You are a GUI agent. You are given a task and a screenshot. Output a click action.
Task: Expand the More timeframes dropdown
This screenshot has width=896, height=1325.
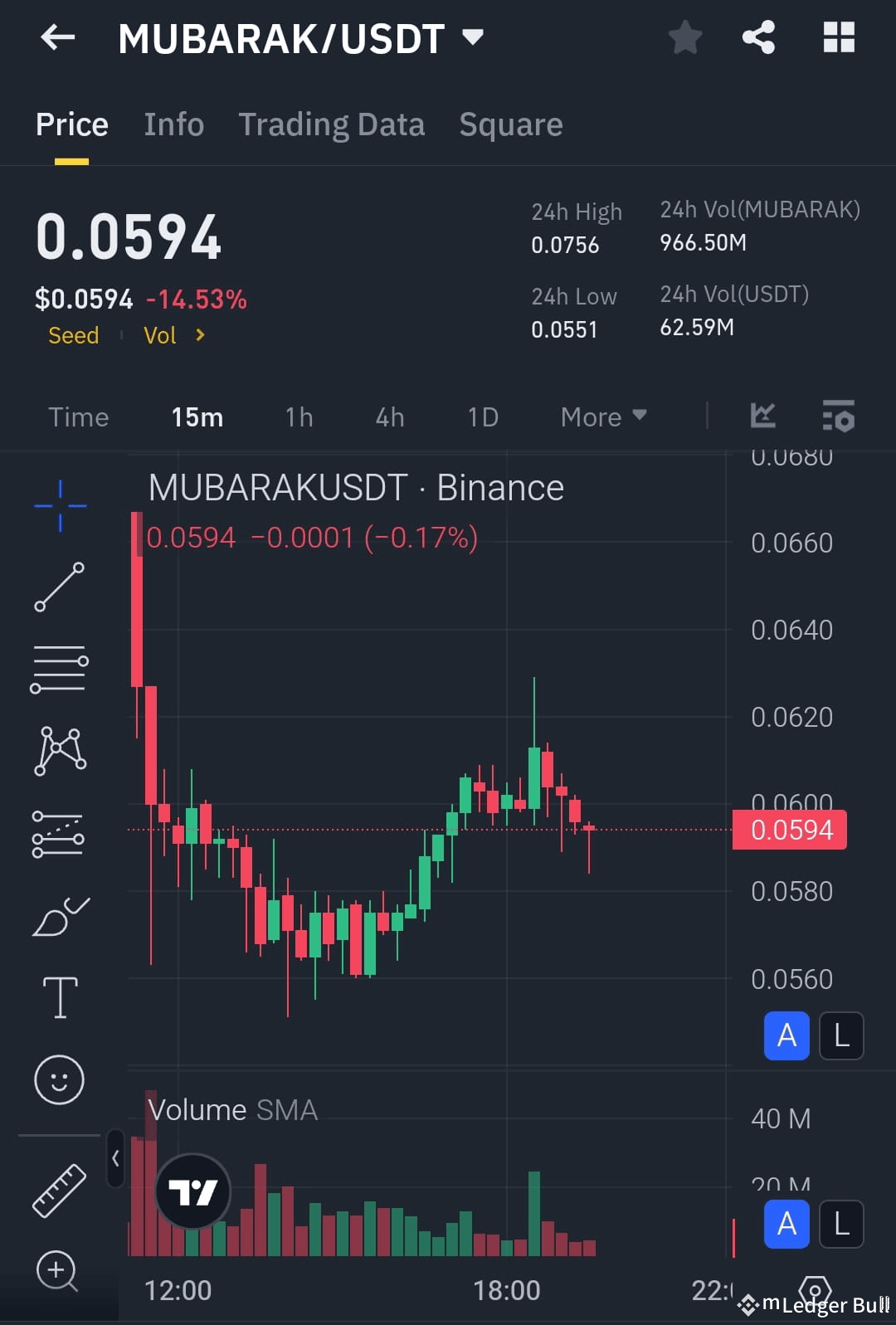click(603, 416)
